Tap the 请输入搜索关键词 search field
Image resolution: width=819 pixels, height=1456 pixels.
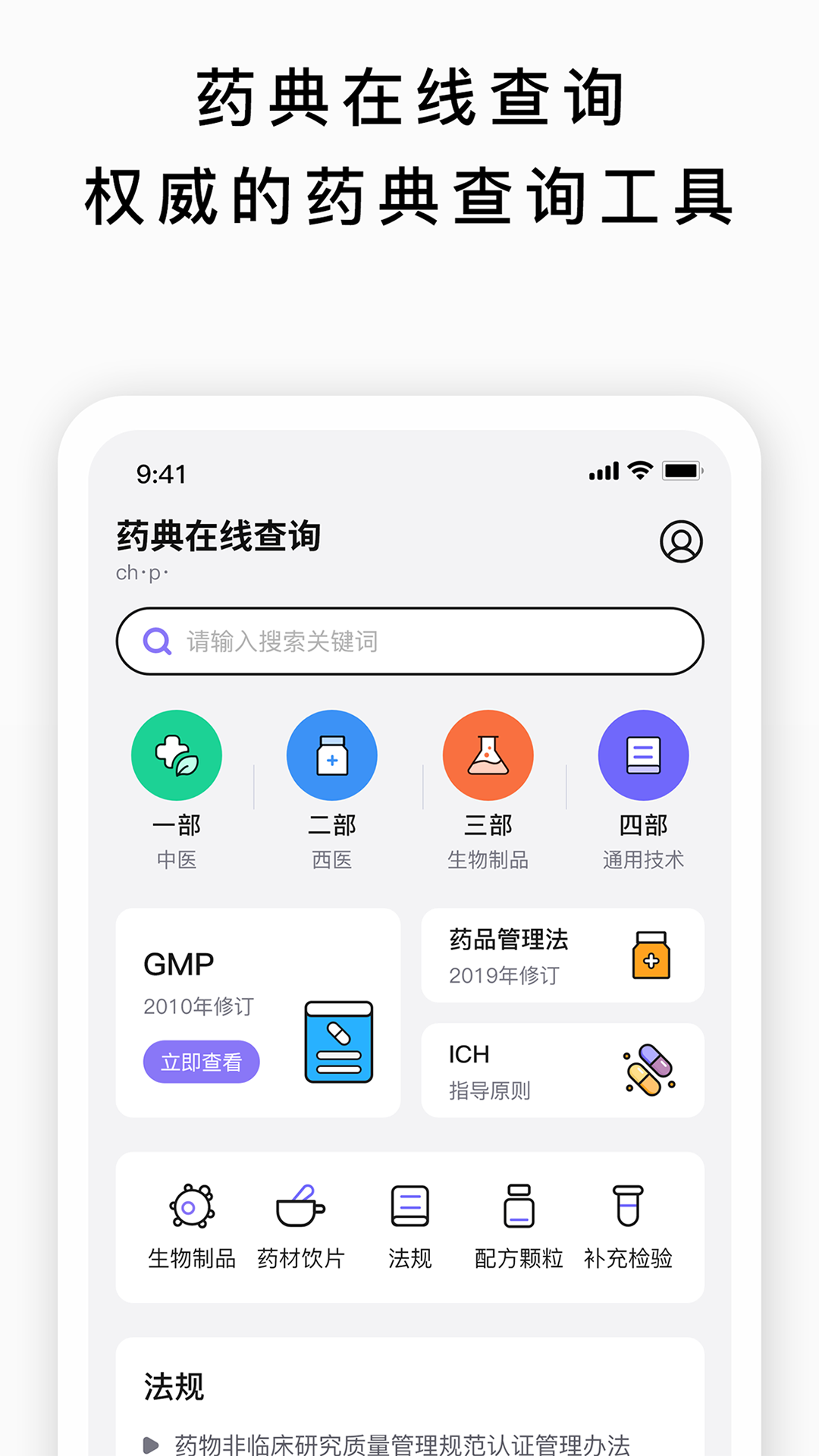pos(409,641)
